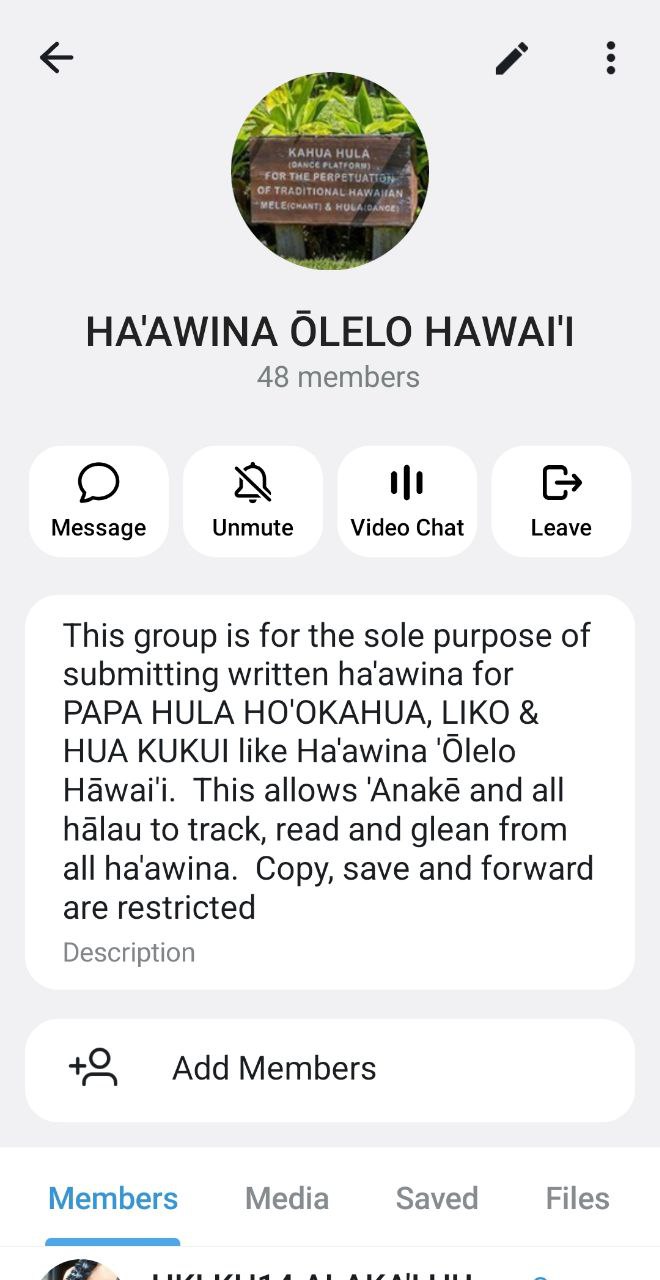Go back using the arrow
This screenshot has width=660, height=1280.
tap(57, 58)
